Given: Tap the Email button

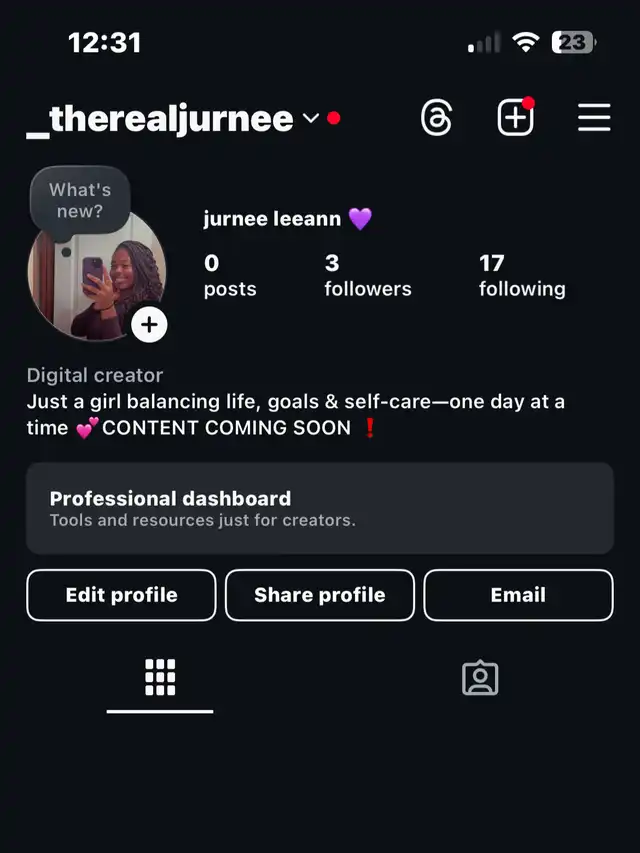Looking at the screenshot, I should tap(518, 595).
